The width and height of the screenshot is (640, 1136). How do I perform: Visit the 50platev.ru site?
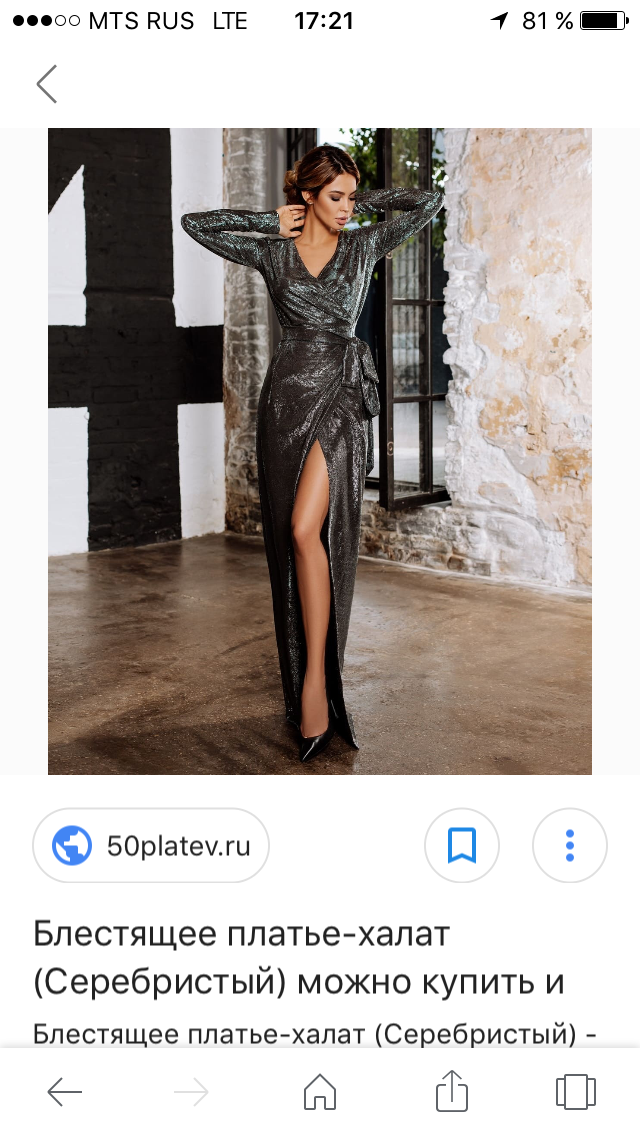click(151, 845)
